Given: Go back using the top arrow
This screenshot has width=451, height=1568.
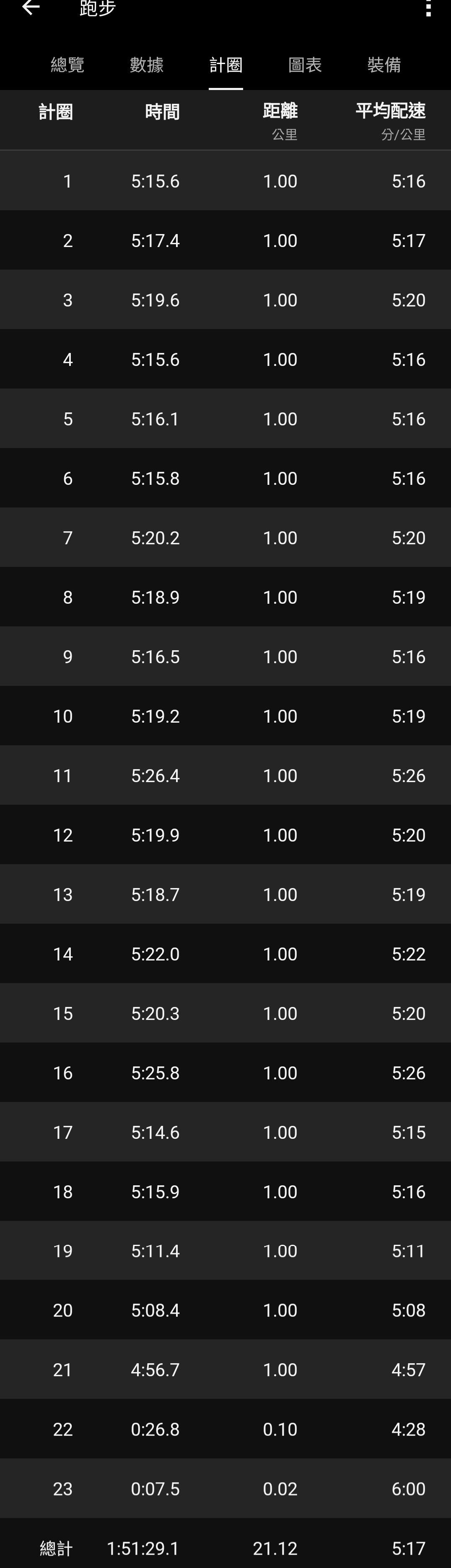Looking at the screenshot, I should 31,7.
